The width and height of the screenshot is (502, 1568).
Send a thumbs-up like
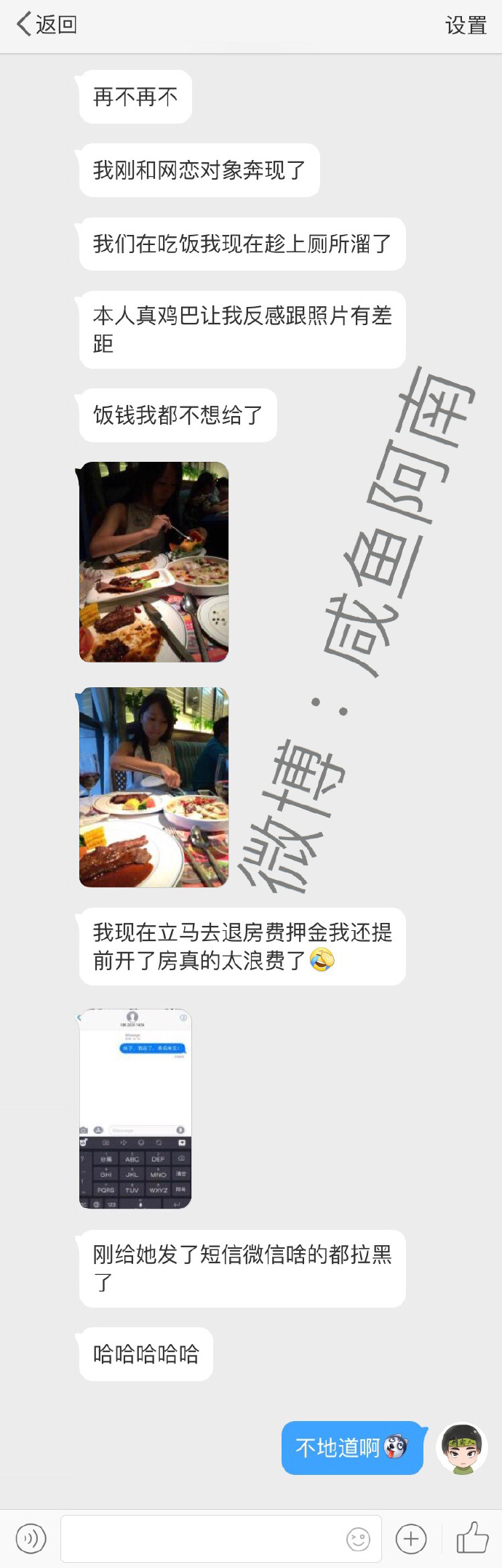(472, 1537)
